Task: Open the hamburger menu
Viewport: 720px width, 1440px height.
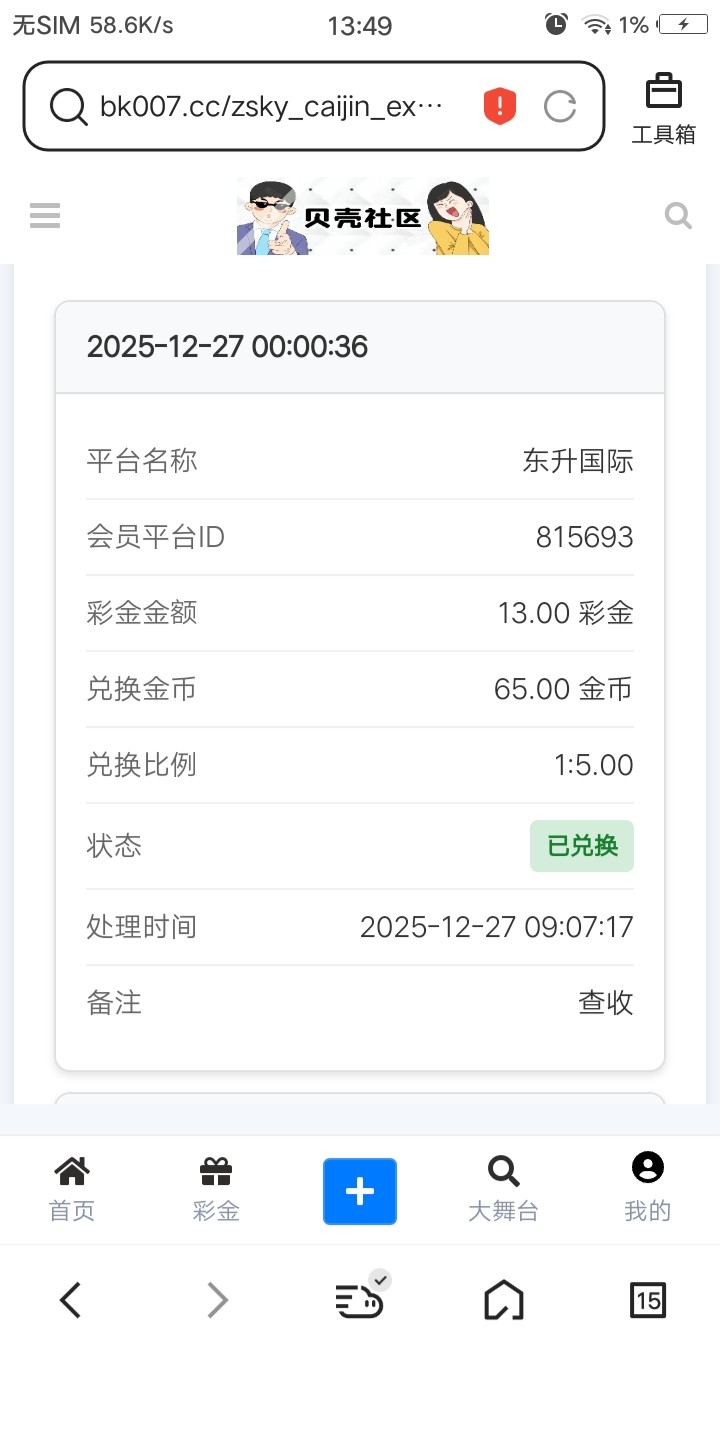Action: pos(44,215)
